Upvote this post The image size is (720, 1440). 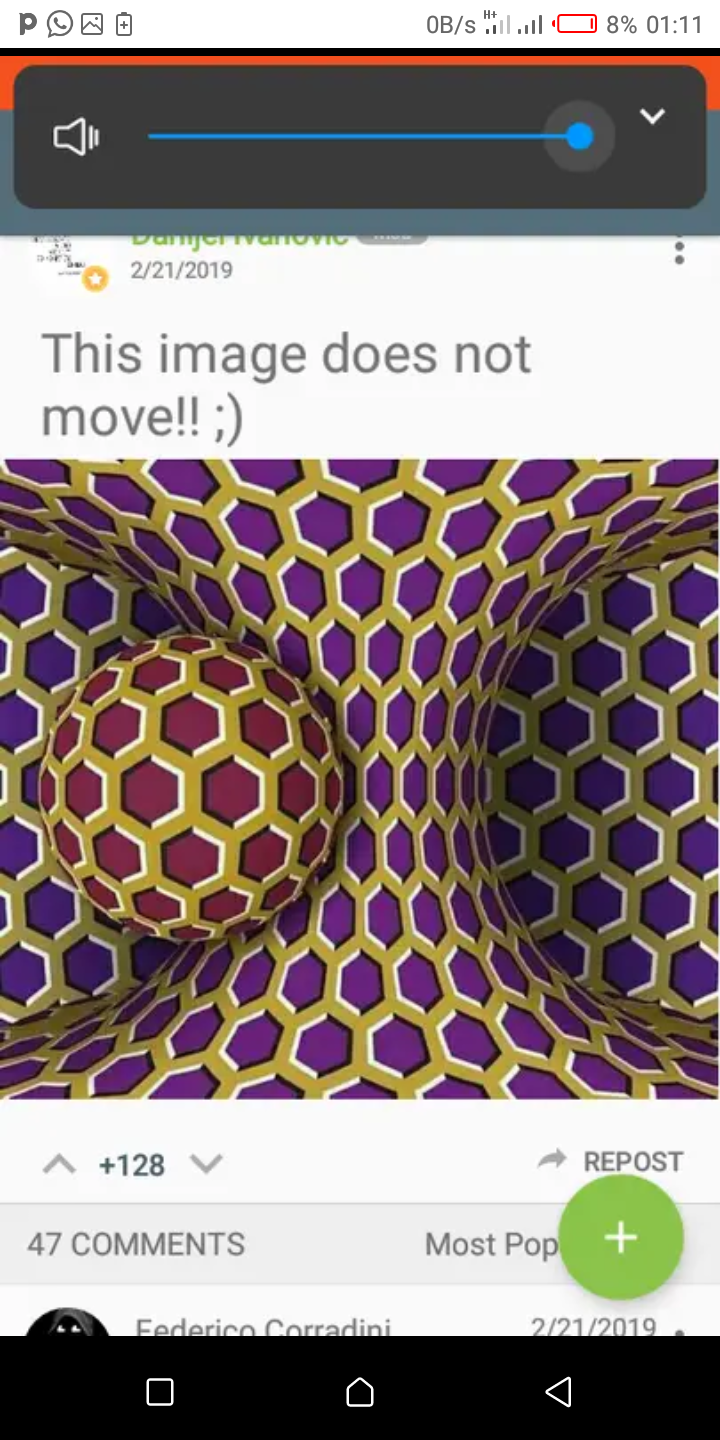click(59, 1164)
